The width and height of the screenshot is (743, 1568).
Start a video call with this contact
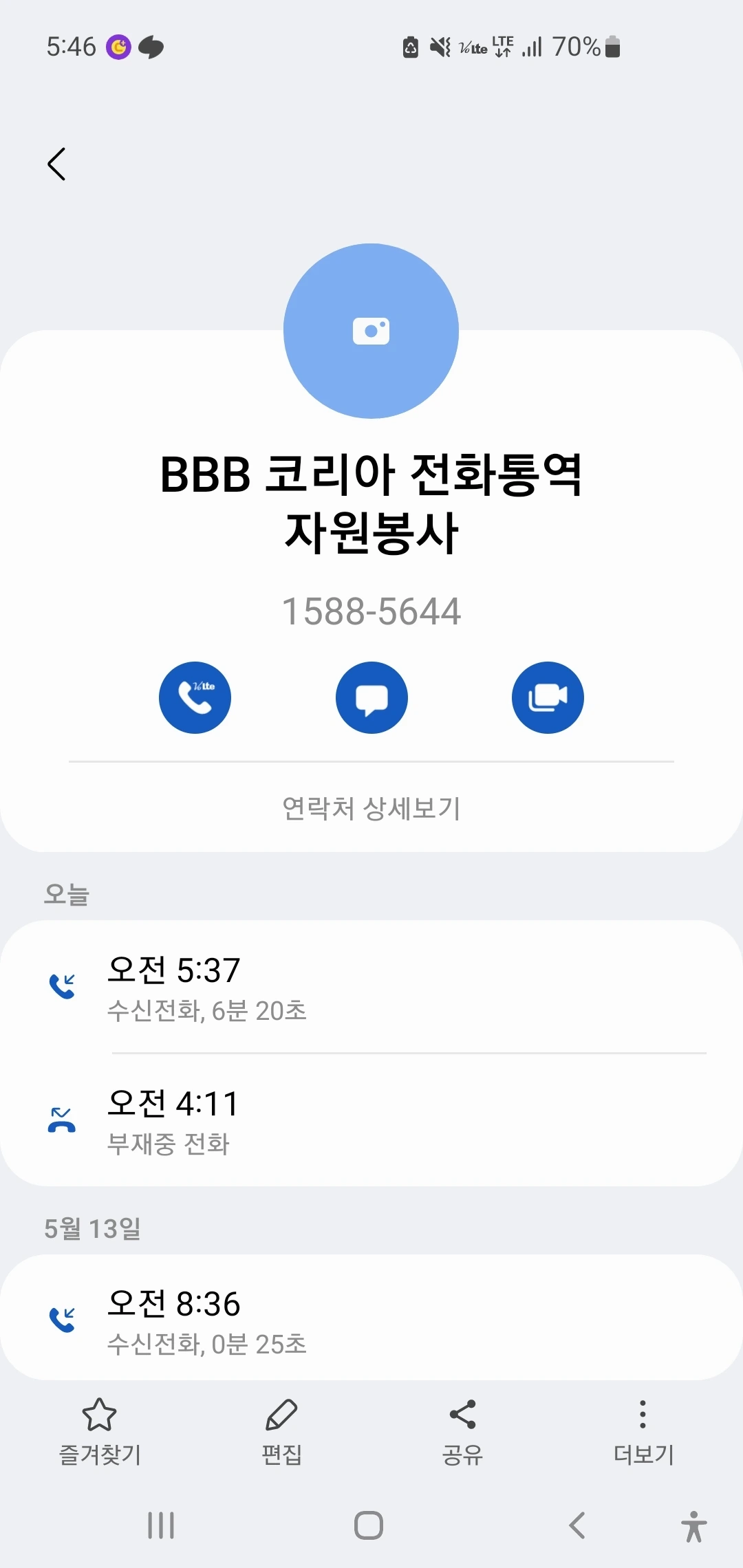(x=548, y=697)
